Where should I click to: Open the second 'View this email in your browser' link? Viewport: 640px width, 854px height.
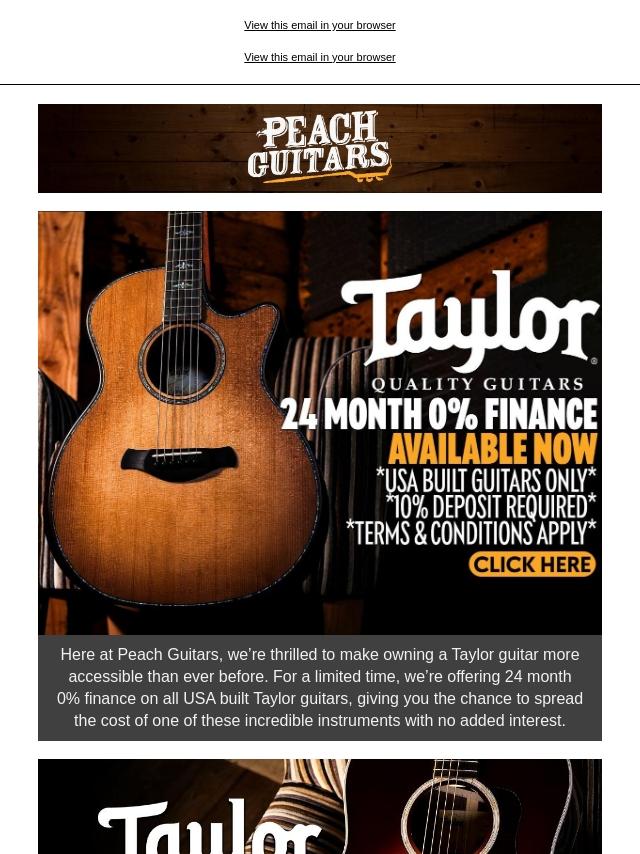[x=319, y=57]
